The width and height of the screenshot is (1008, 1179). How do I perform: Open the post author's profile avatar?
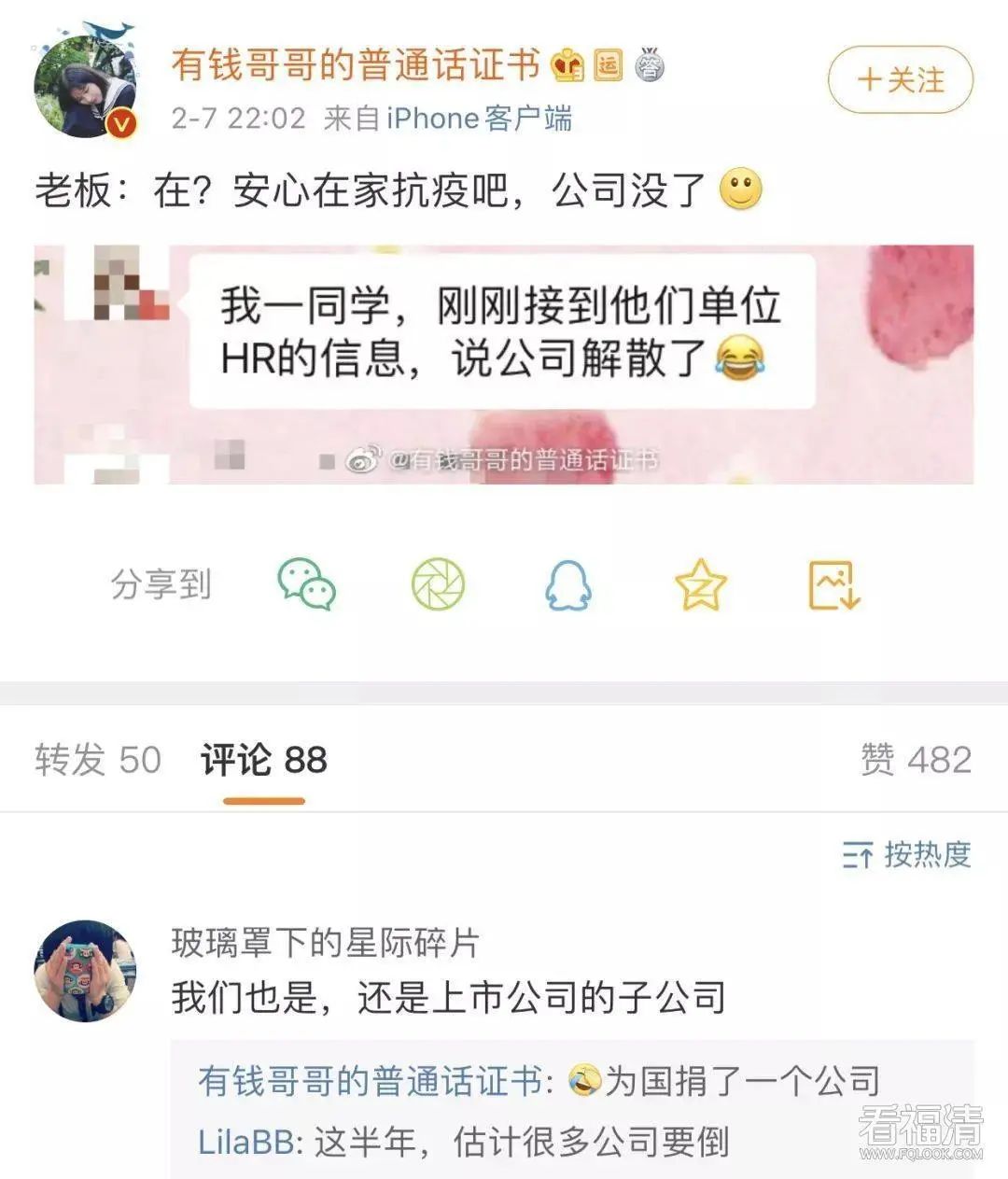tap(86, 87)
